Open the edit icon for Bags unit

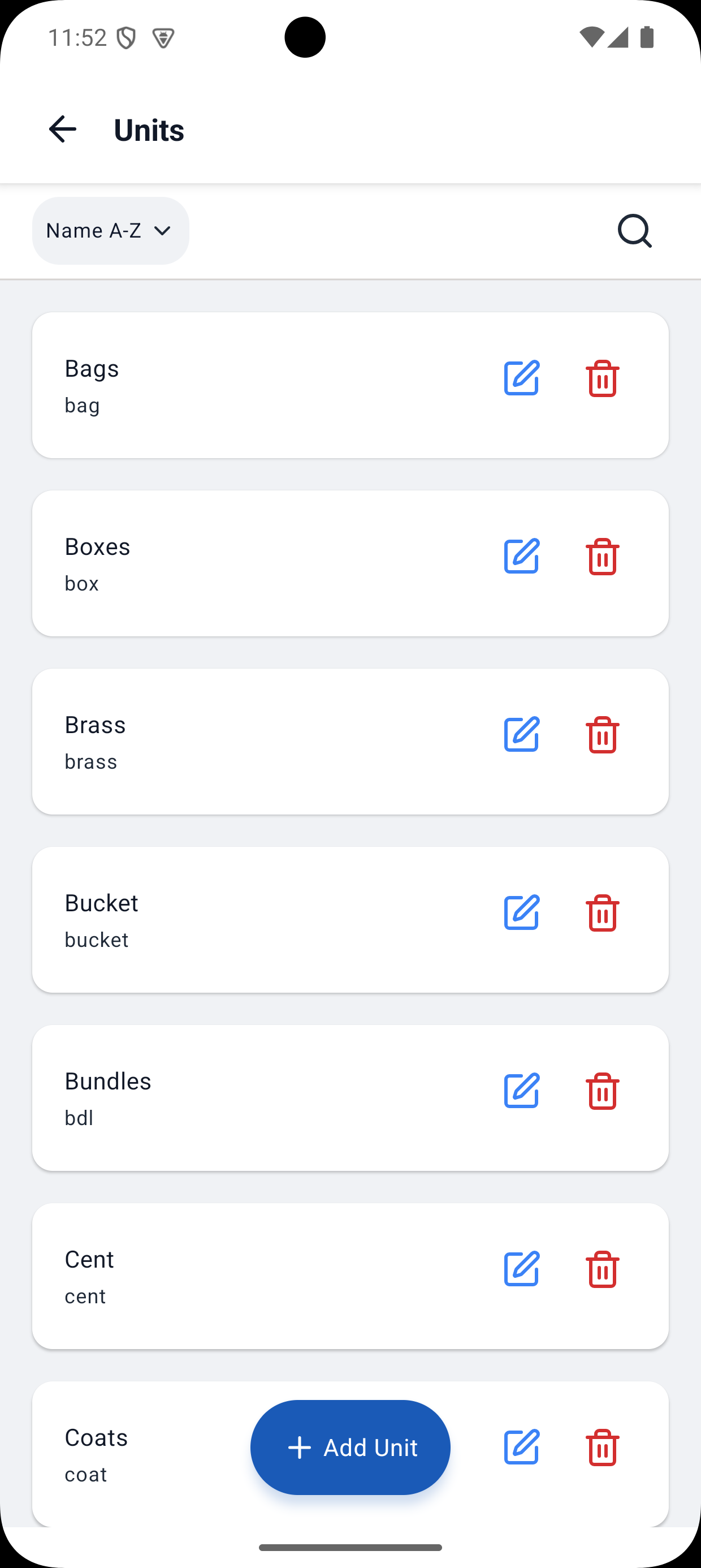pos(521,378)
